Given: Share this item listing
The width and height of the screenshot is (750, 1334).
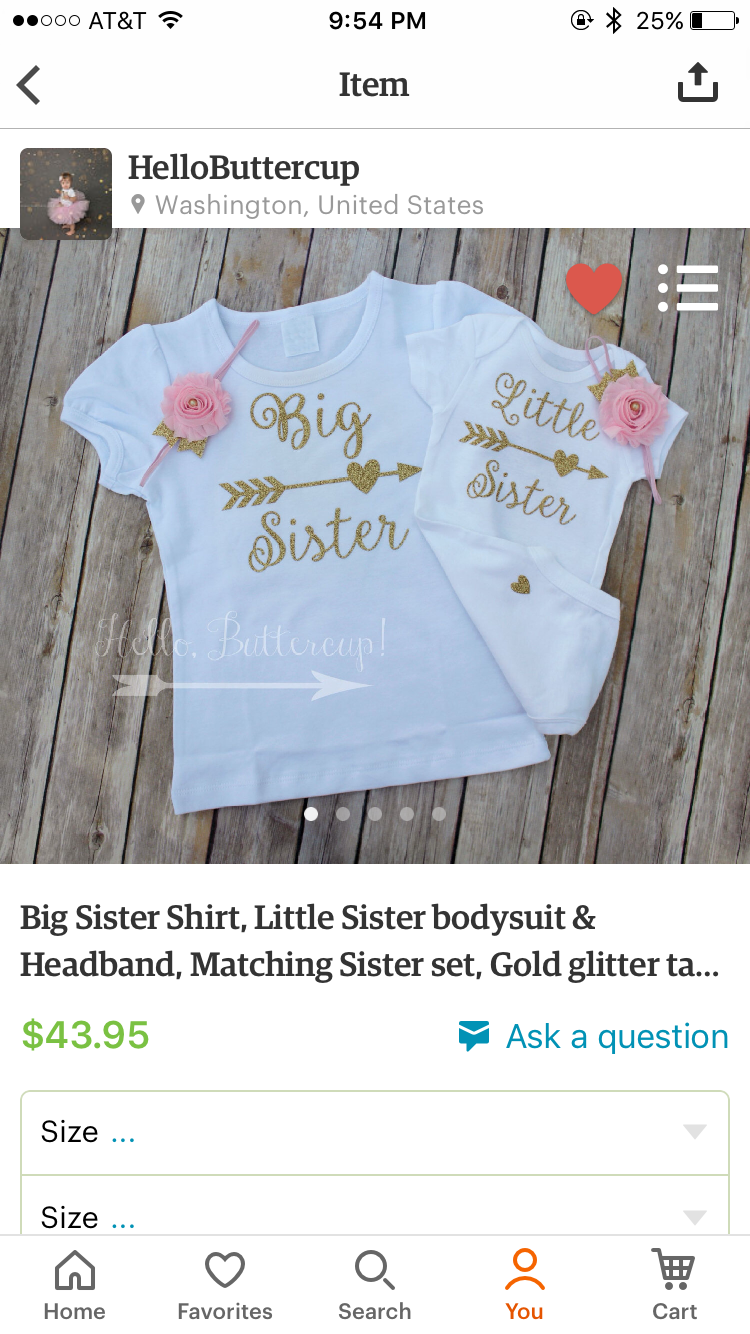Looking at the screenshot, I should (697, 83).
